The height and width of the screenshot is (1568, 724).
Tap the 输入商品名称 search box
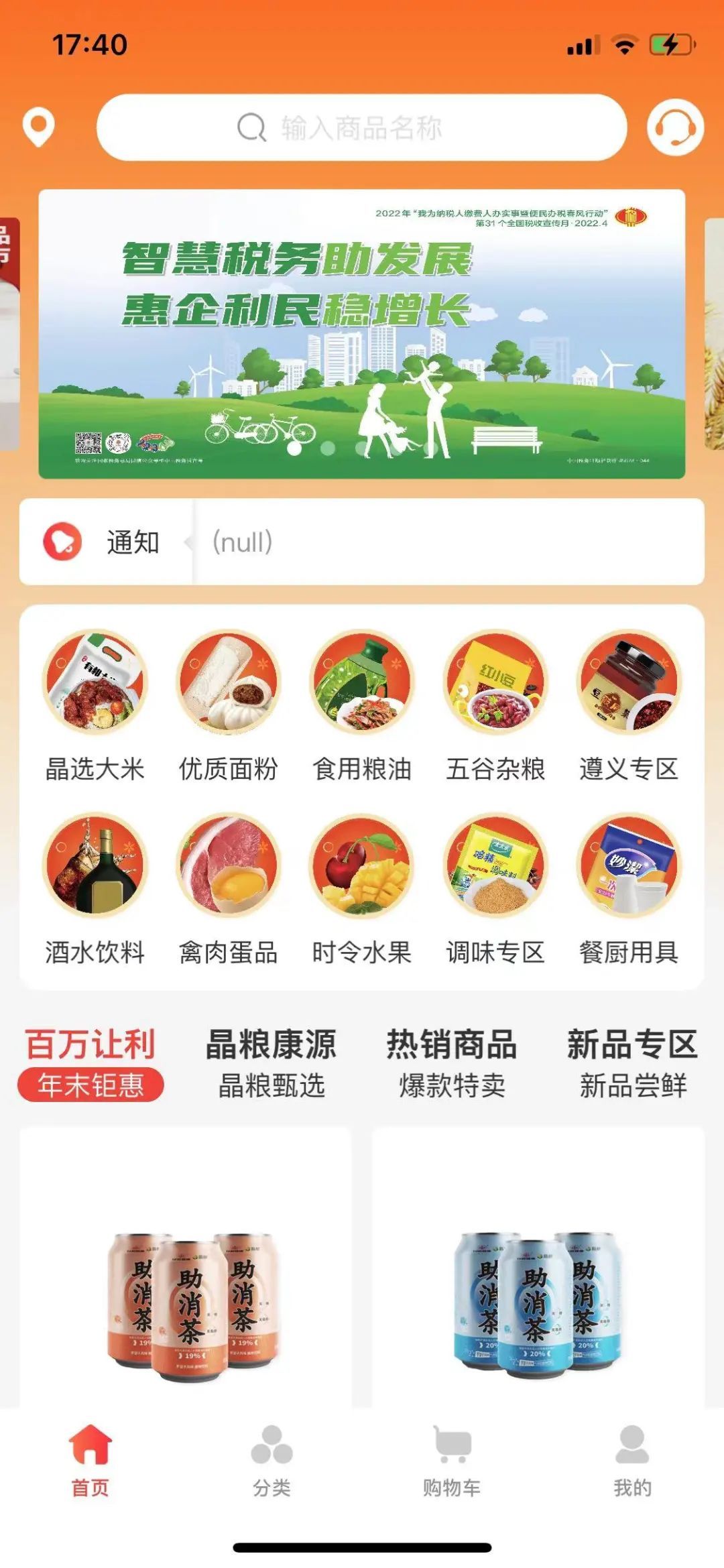361,127
